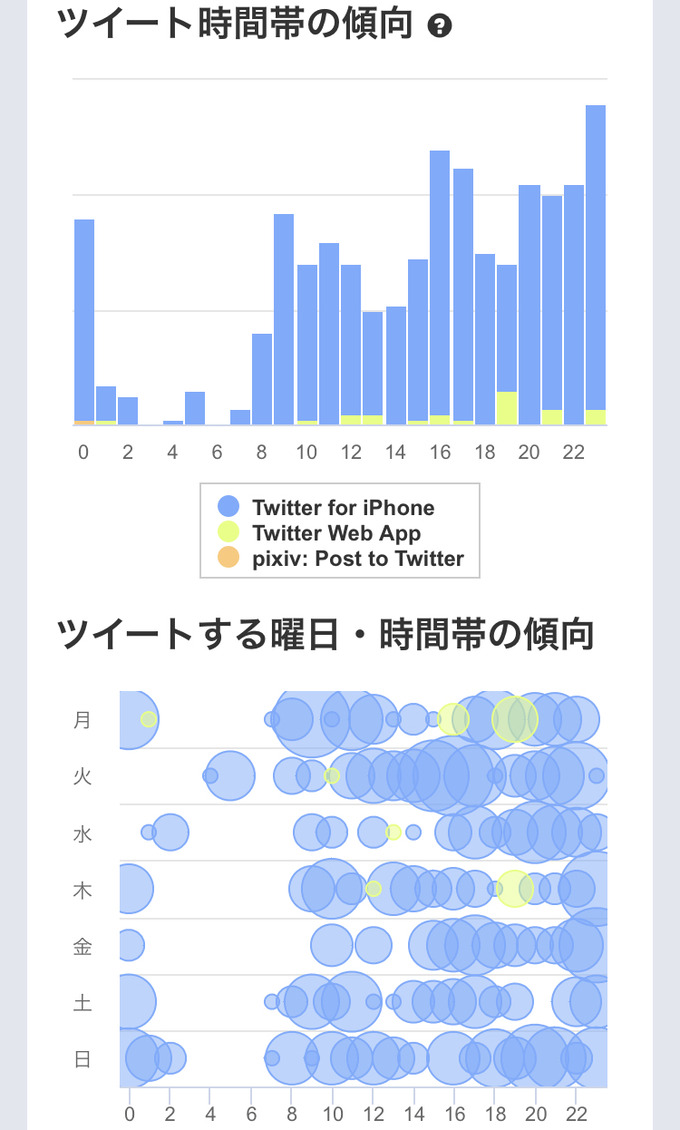Toggle pixiv: Post to Twitter in the legend
This screenshot has height=1130, width=680.
pyautogui.click(x=341, y=558)
